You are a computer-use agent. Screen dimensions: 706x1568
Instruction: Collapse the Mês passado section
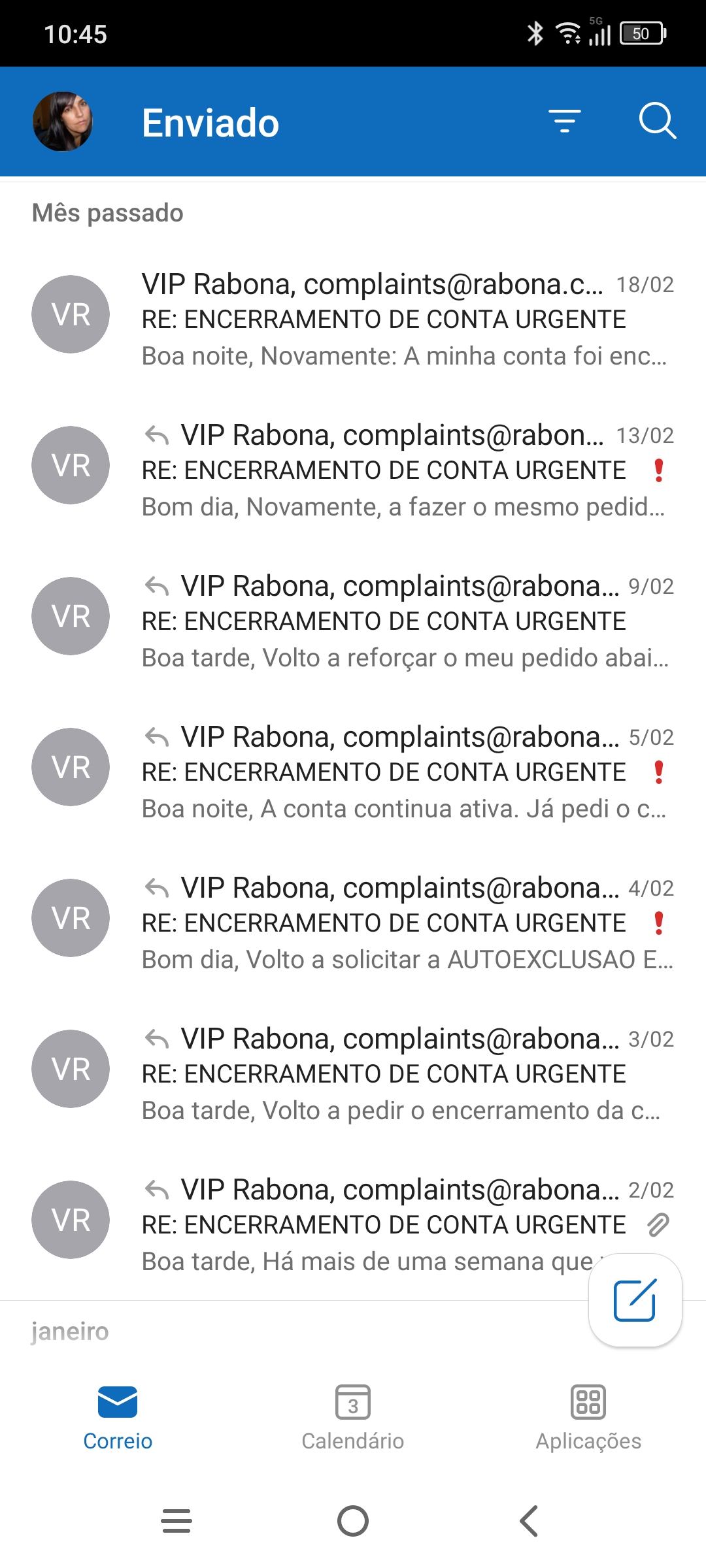coord(108,213)
